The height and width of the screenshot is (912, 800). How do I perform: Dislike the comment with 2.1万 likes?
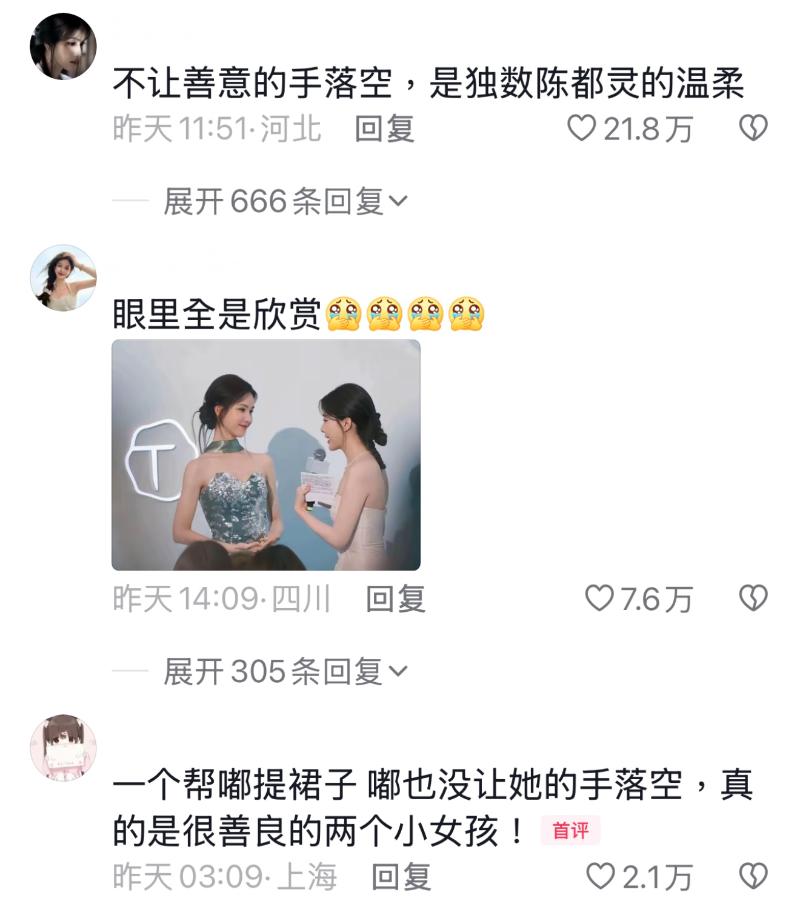click(x=752, y=877)
